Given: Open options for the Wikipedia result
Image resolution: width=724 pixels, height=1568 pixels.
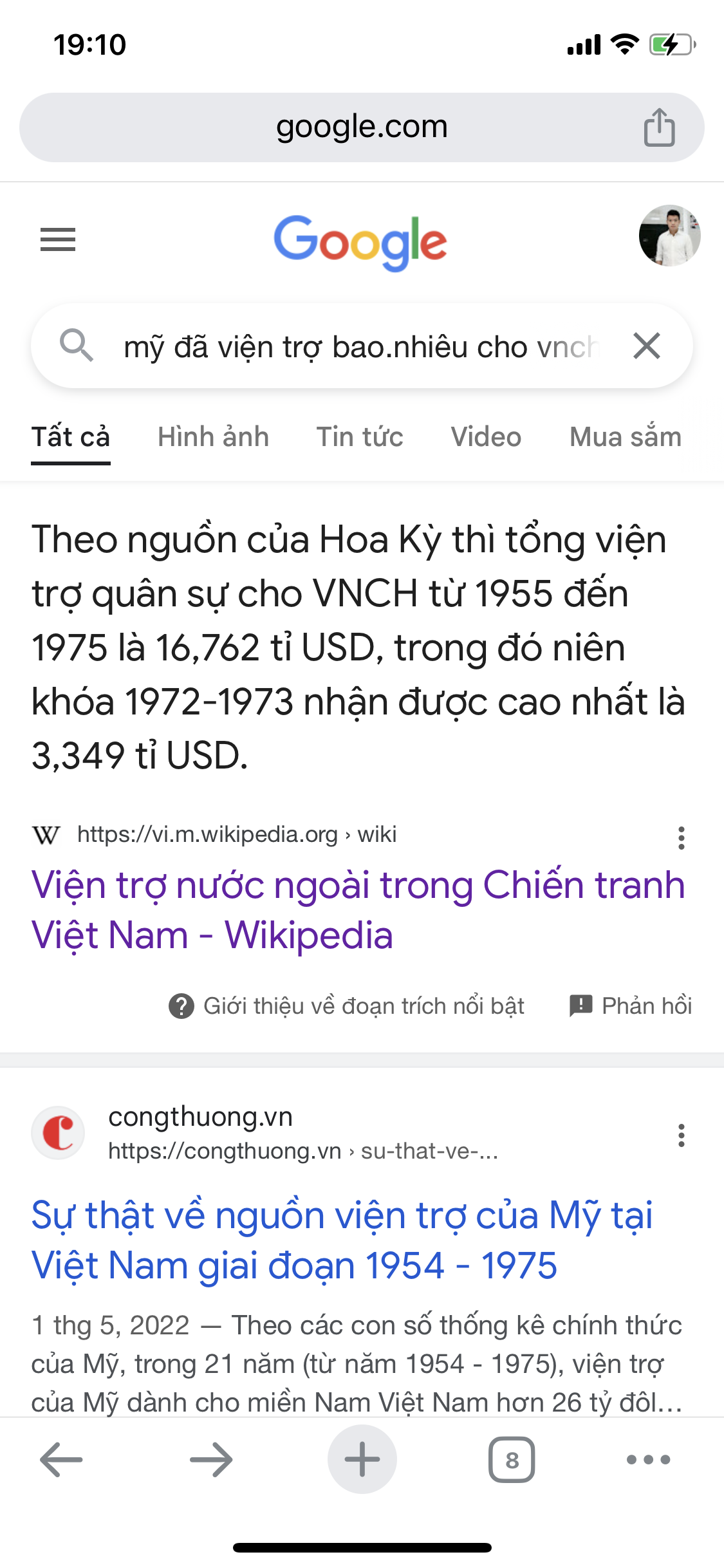Looking at the screenshot, I should (681, 837).
